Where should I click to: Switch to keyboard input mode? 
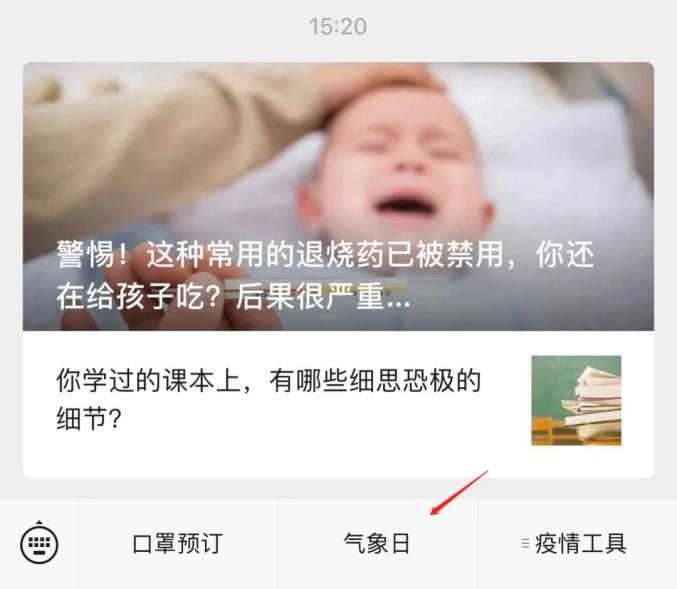click(39, 544)
